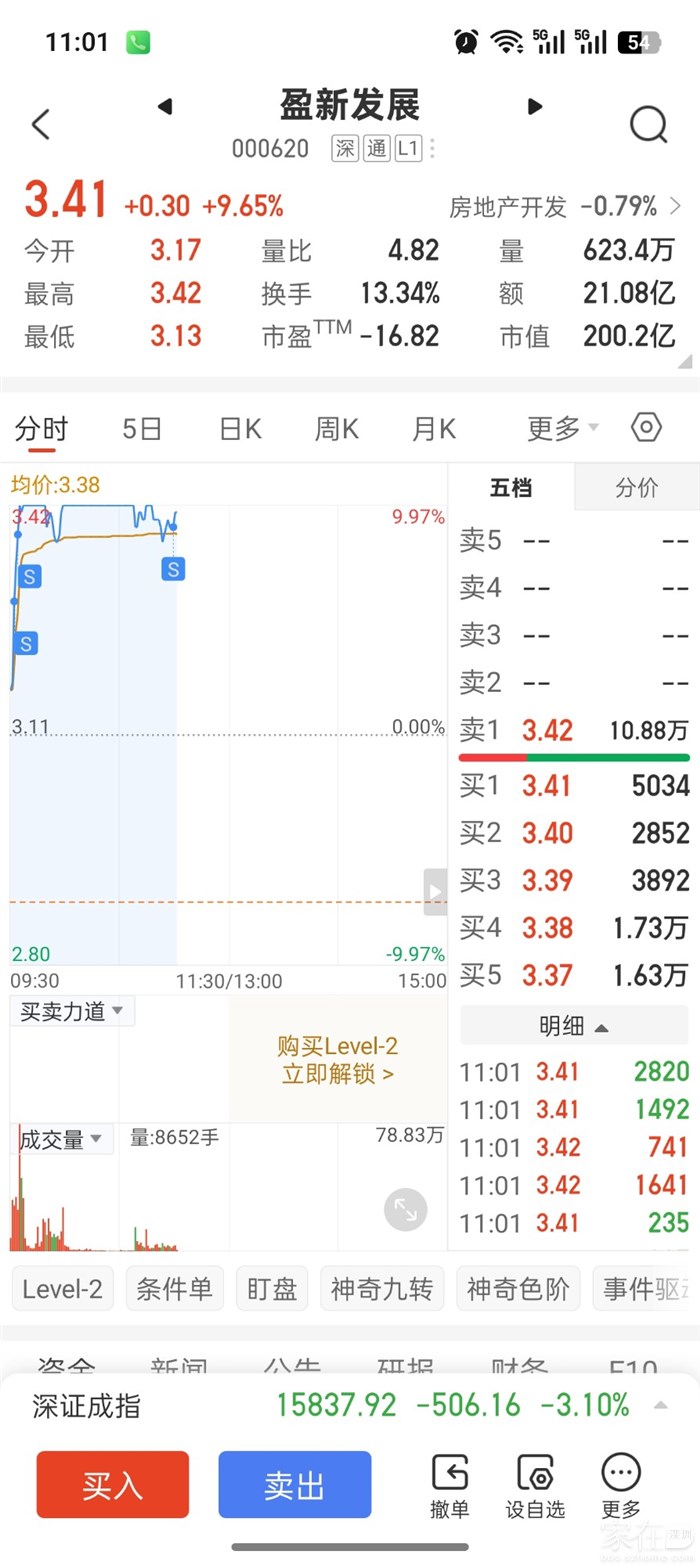Image resolution: width=700 pixels, height=1565 pixels.
Task: Open the 神奇九转 chip
Action: tap(382, 1289)
